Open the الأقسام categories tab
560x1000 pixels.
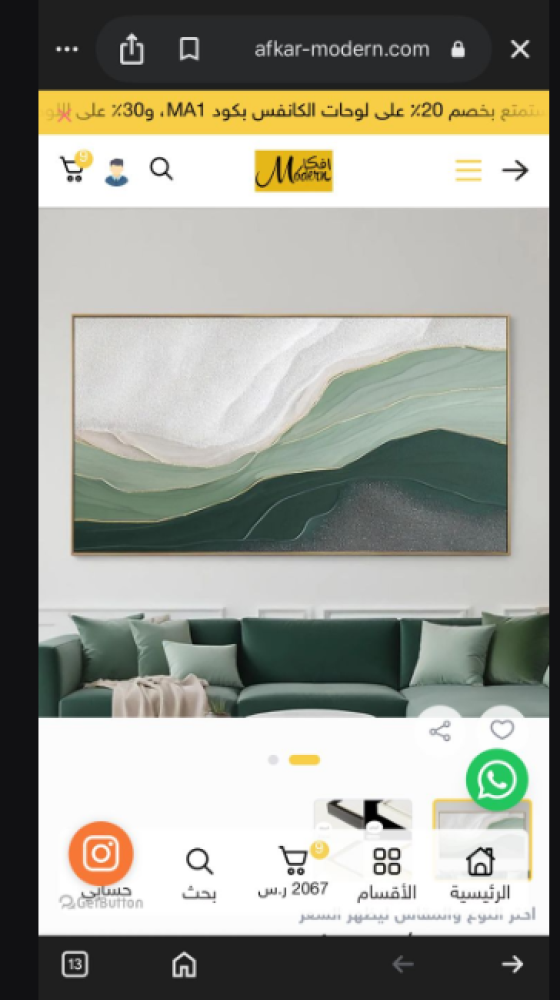(x=387, y=873)
